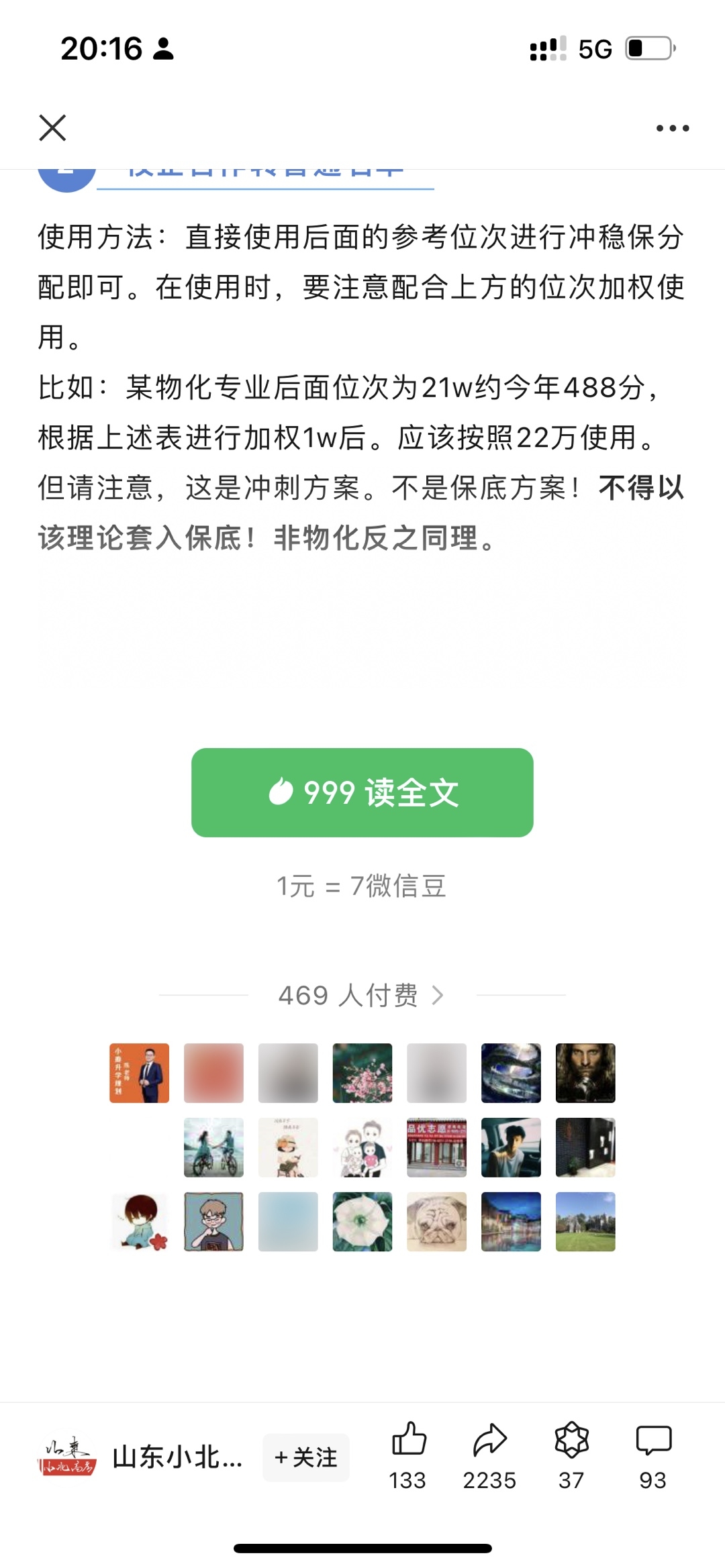725x1568 pixels.
Task: View the 469 人付费 payer list
Action: pyautogui.click(x=362, y=995)
